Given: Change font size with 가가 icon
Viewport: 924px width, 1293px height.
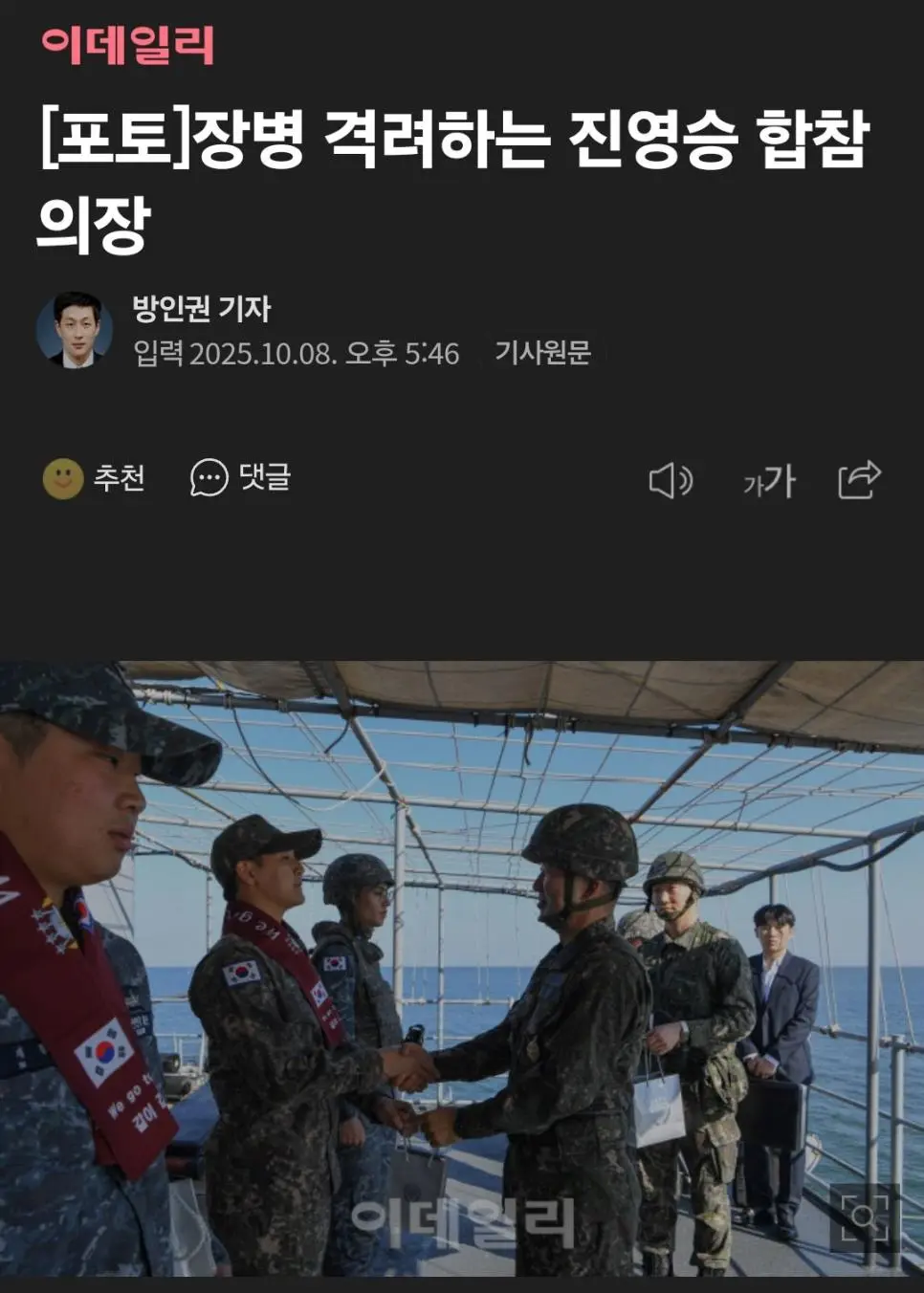Looking at the screenshot, I should click(769, 481).
